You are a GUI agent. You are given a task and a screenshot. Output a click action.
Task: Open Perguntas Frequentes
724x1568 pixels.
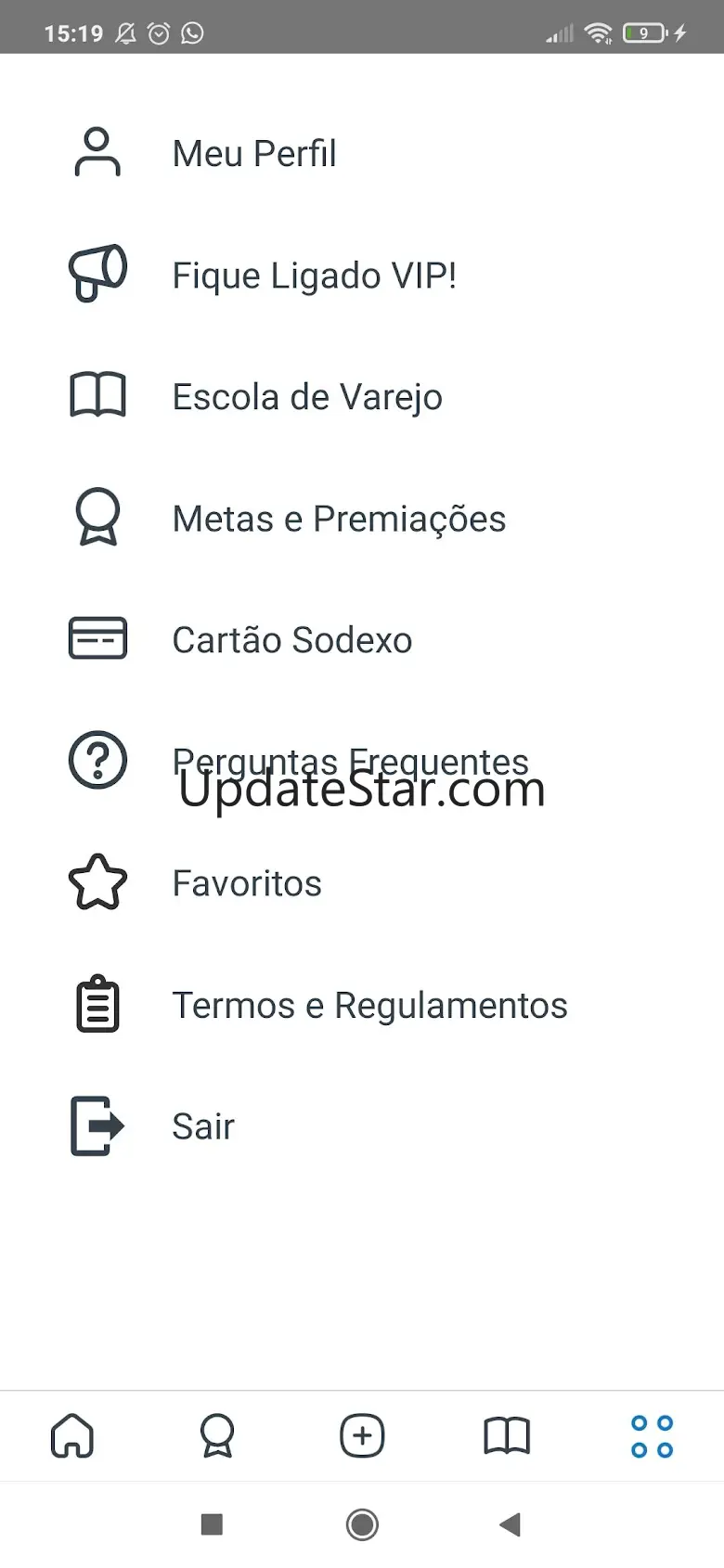[362, 761]
